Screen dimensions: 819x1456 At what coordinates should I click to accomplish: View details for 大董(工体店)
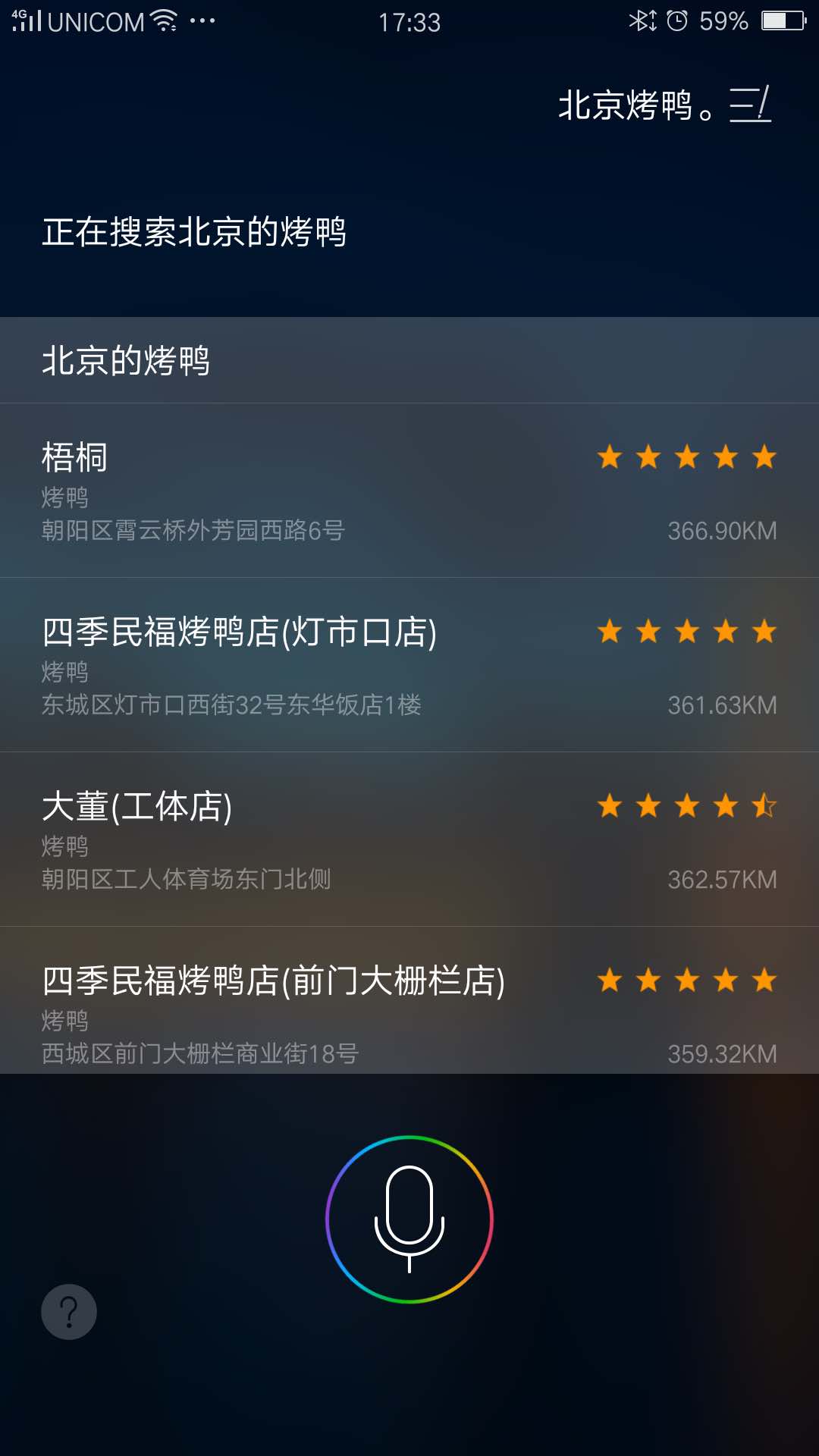409,839
